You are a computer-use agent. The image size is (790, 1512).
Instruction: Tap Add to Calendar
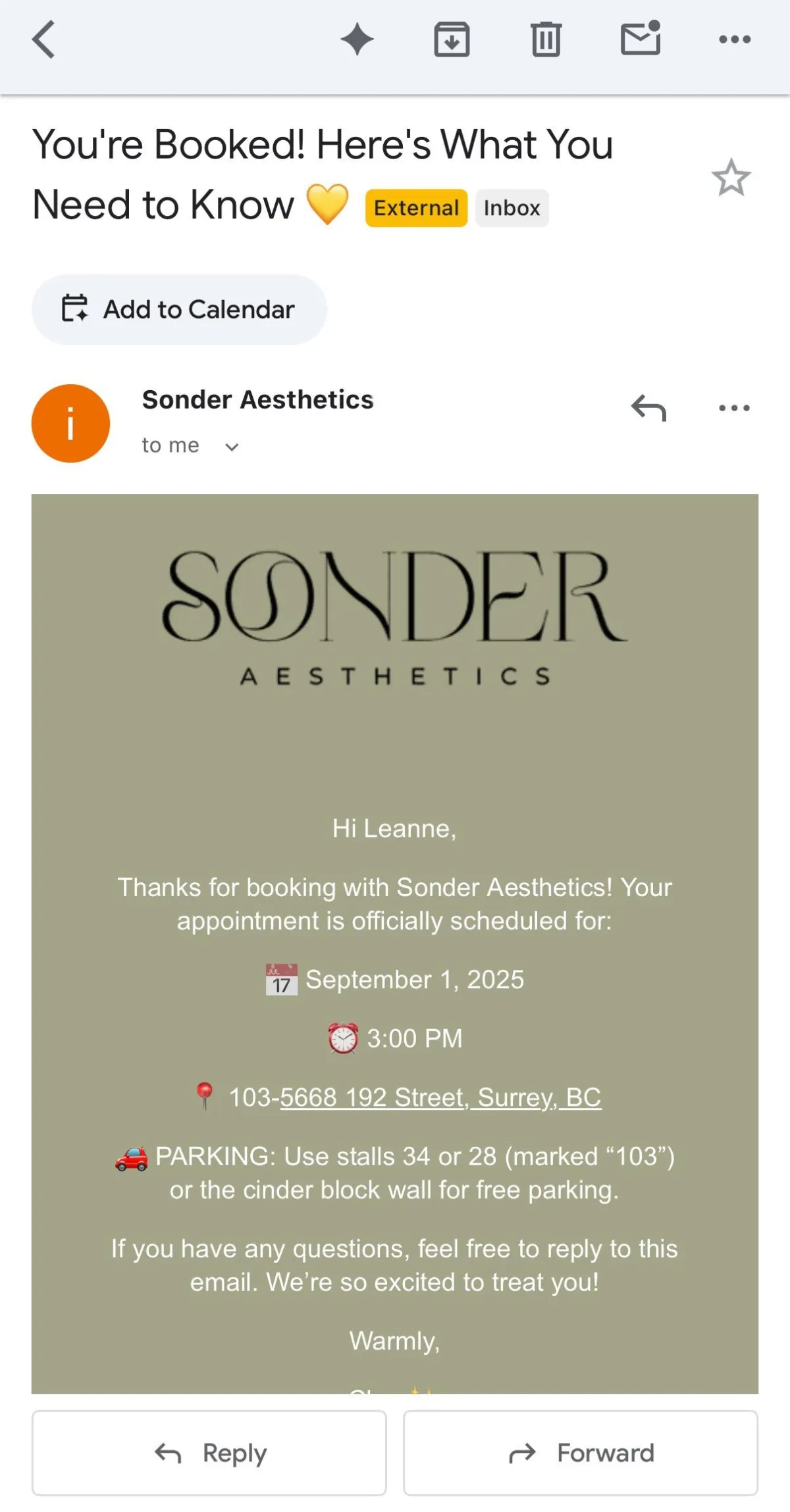tap(179, 309)
